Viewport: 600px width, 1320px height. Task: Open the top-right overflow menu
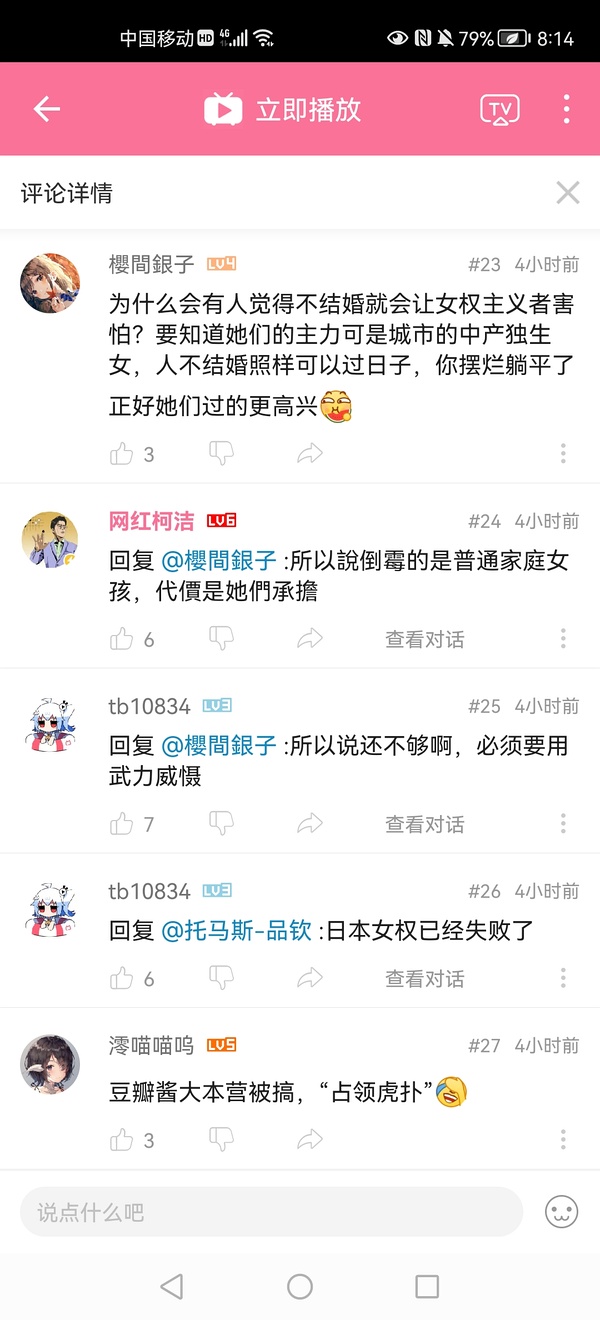(566, 109)
